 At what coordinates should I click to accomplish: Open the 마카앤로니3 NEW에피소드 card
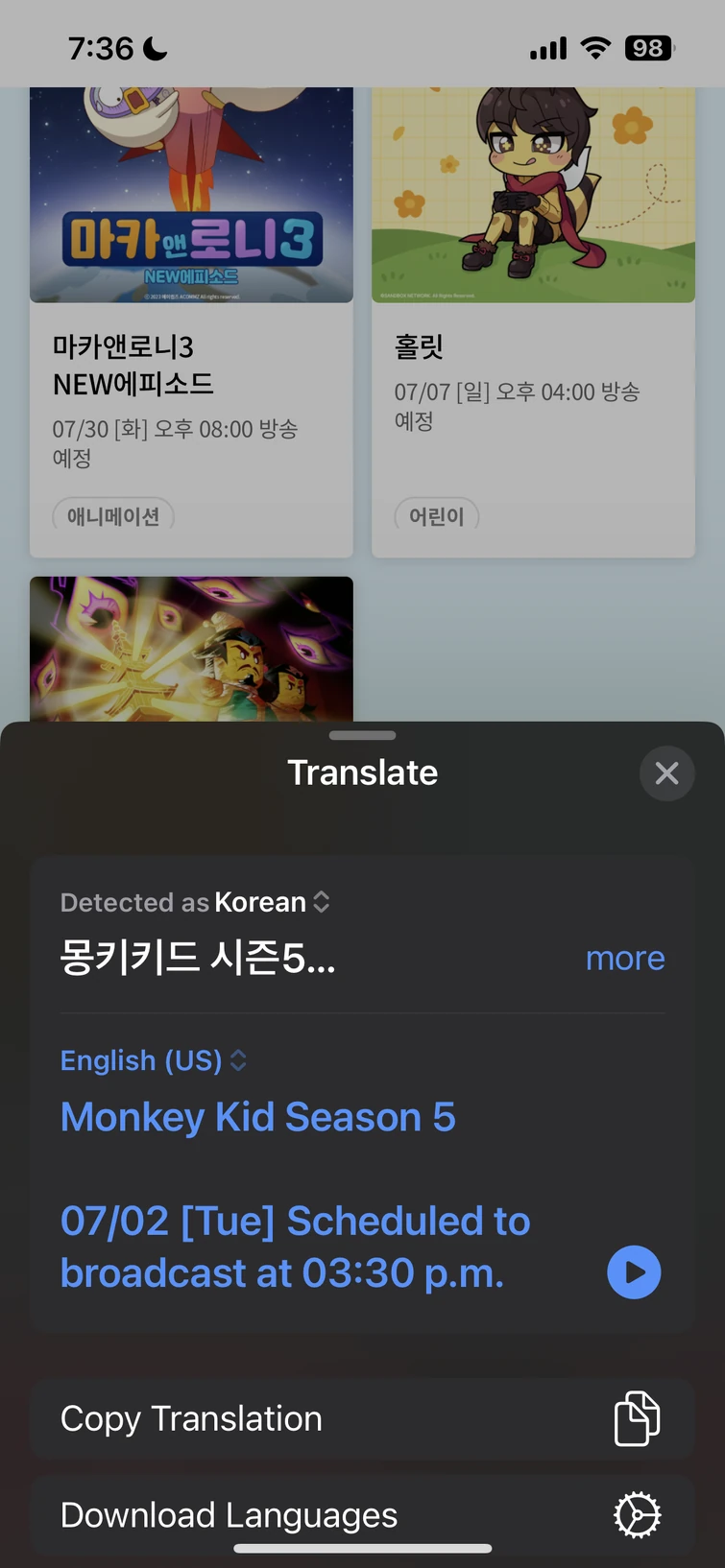click(191, 321)
